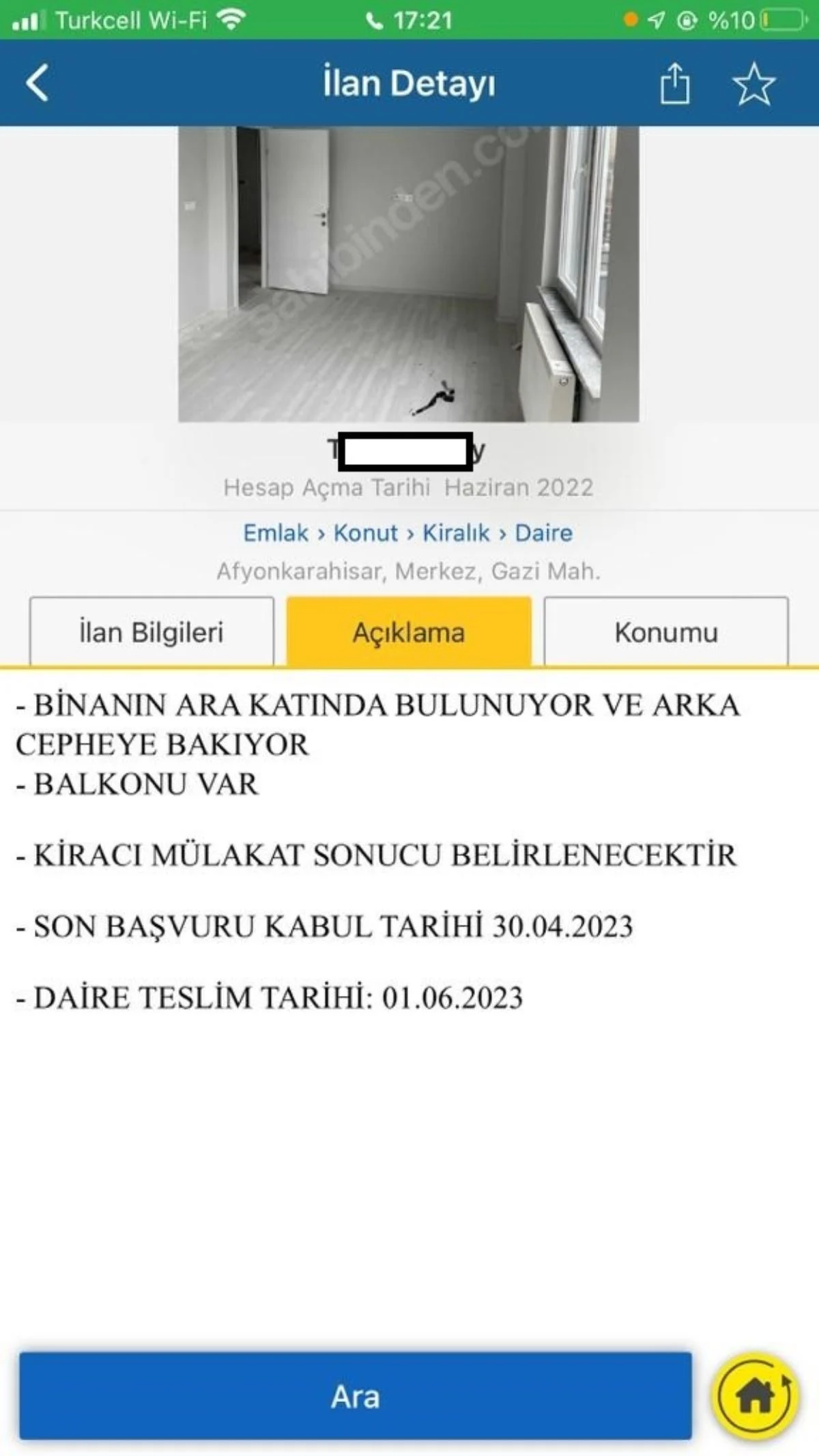Tap the yellow home floating button

pyautogui.click(x=755, y=1397)
